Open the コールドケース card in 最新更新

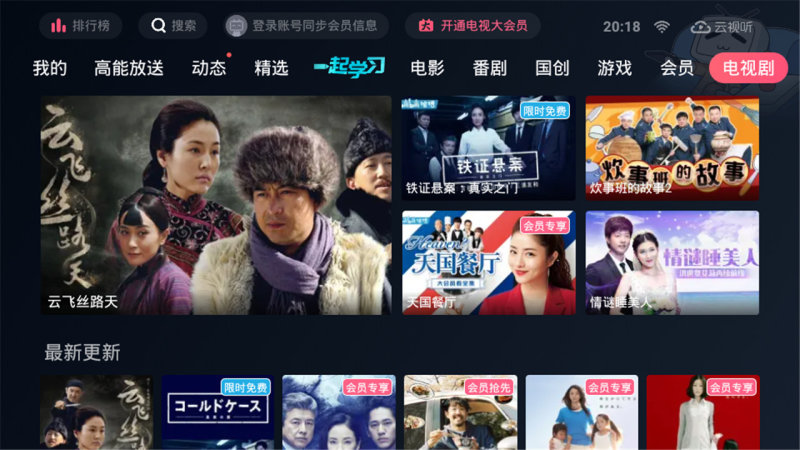coord(217,412)
